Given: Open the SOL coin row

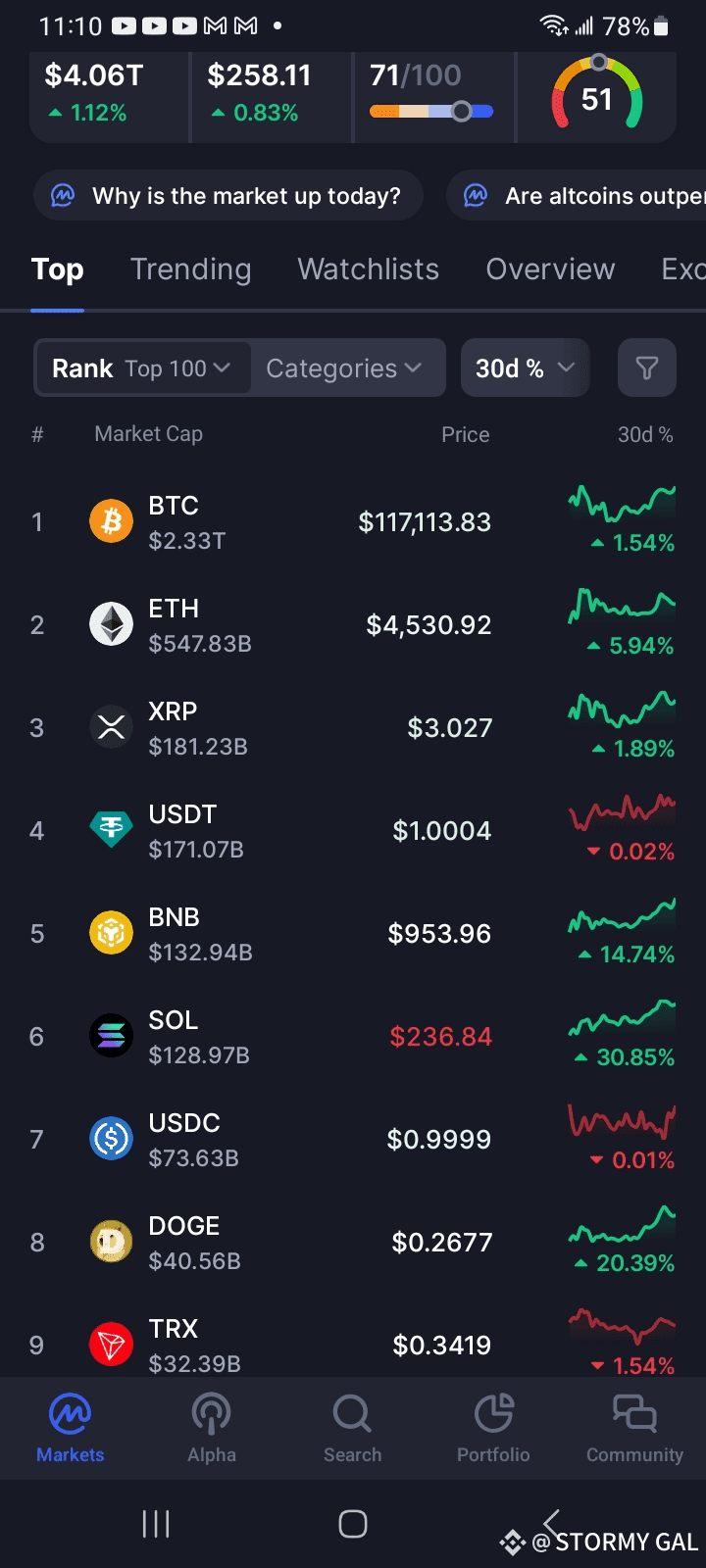Looking at the screenshot, I should click(353, 1037).
